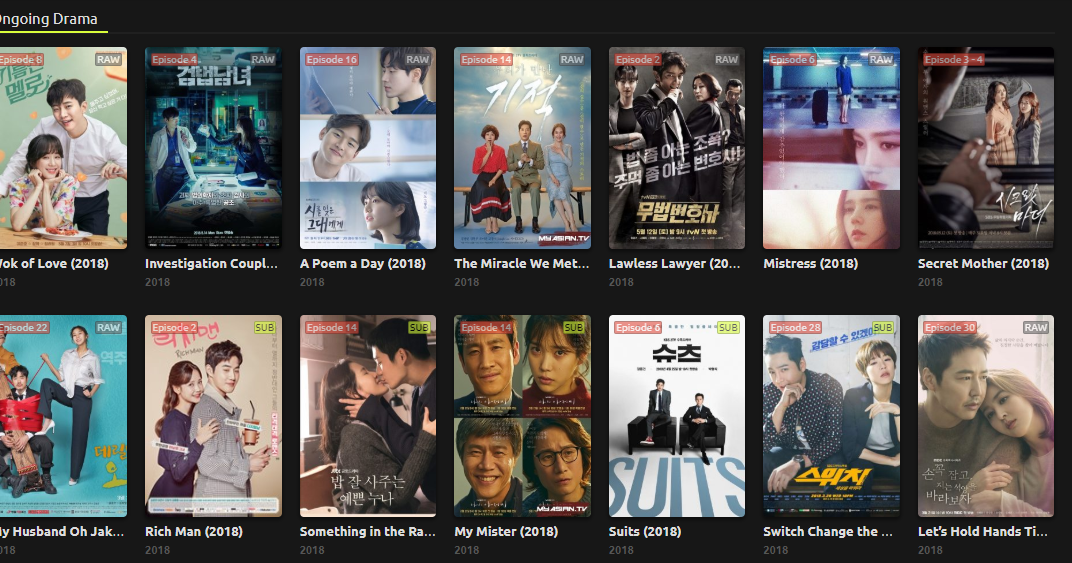Image resolution: width=1072 pixels, height=563 pixels.
Task: Open Mistress (2018) drama card
Action: coord(831,150)
